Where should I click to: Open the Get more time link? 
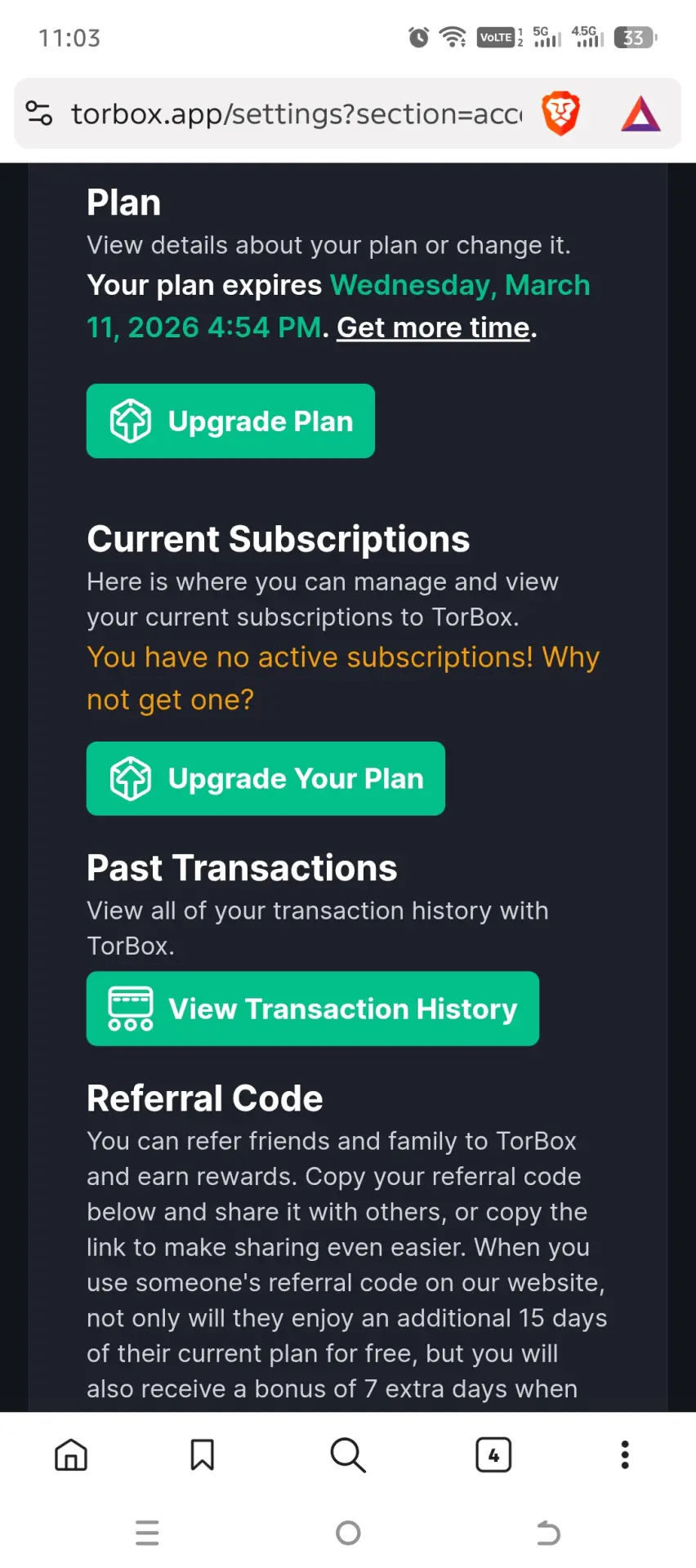(433, 327)
